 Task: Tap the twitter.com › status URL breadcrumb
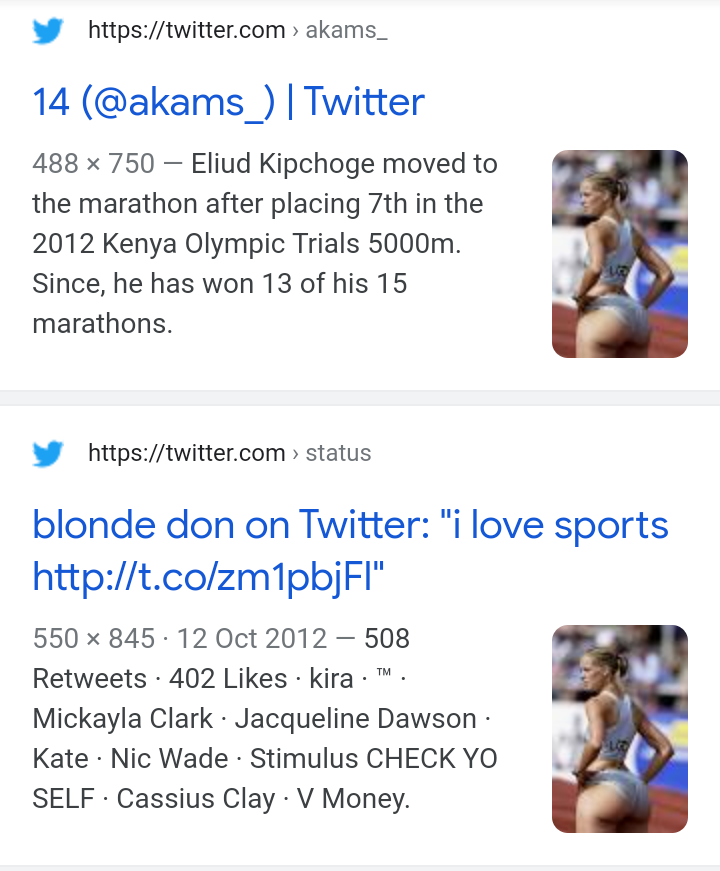pos(229,453)
